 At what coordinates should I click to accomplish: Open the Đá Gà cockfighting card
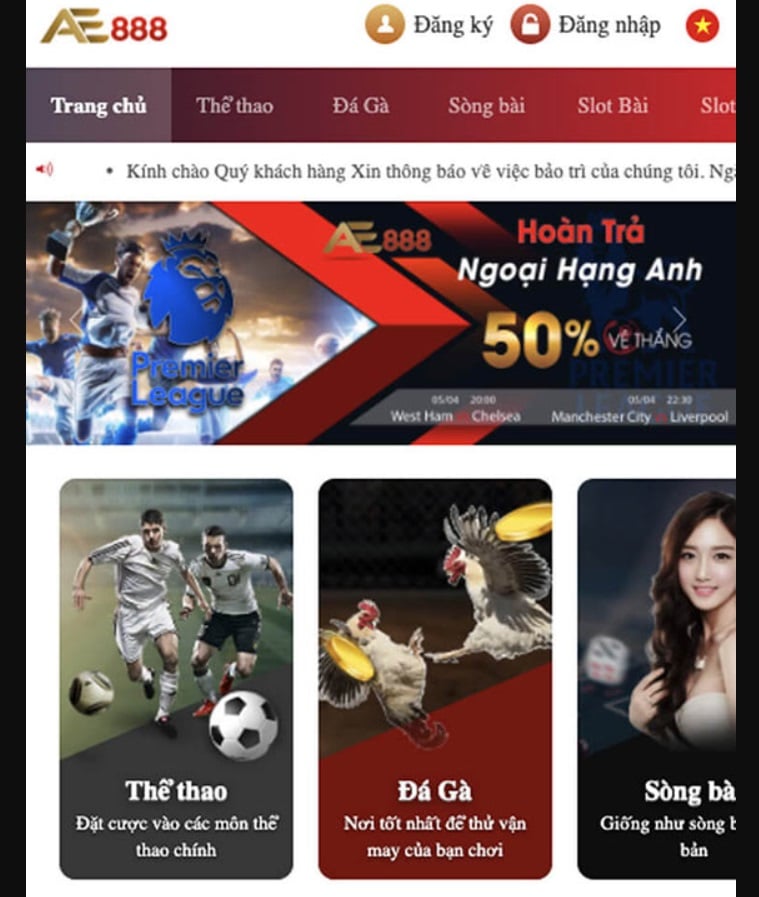(434, 678)
